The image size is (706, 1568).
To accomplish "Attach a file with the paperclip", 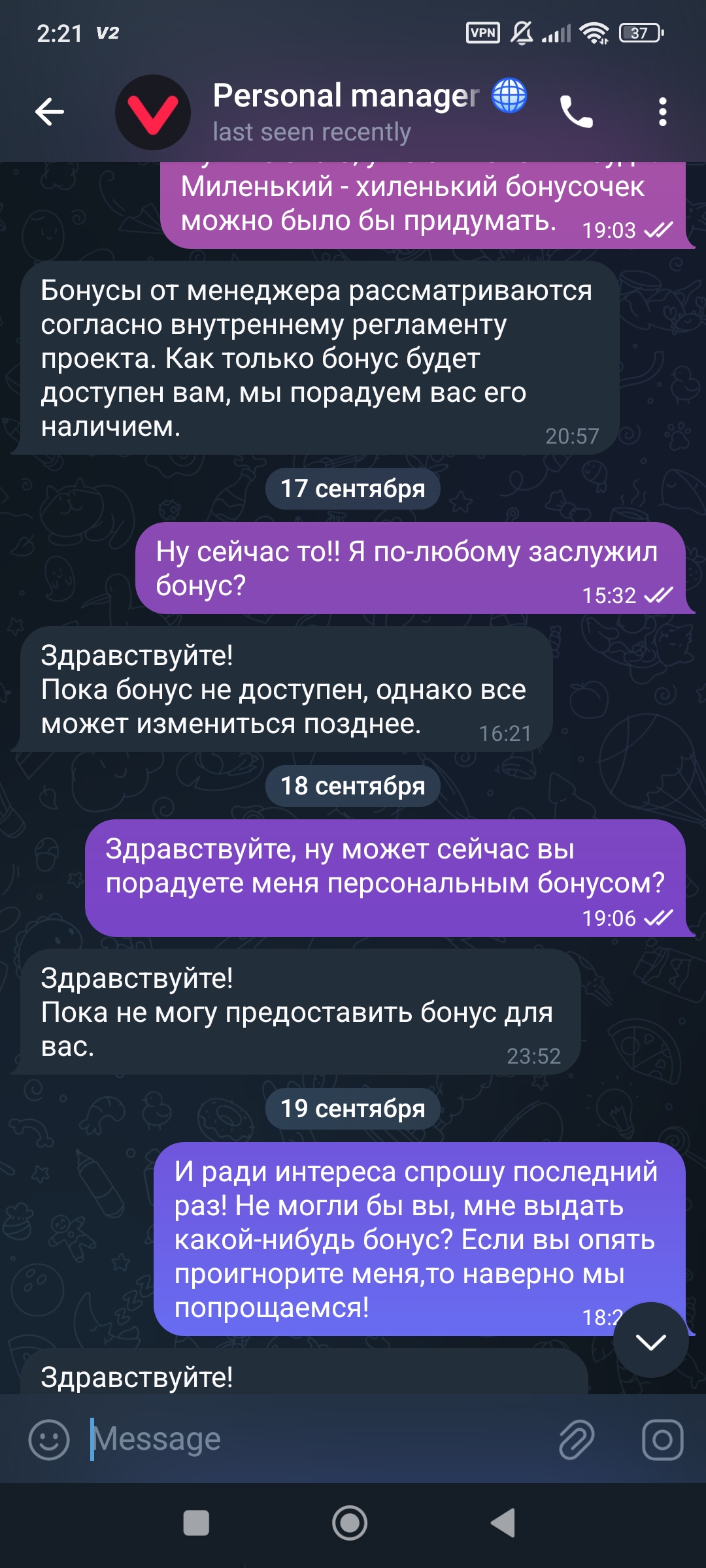I will pyautogui.click(x=577, y=1439).
